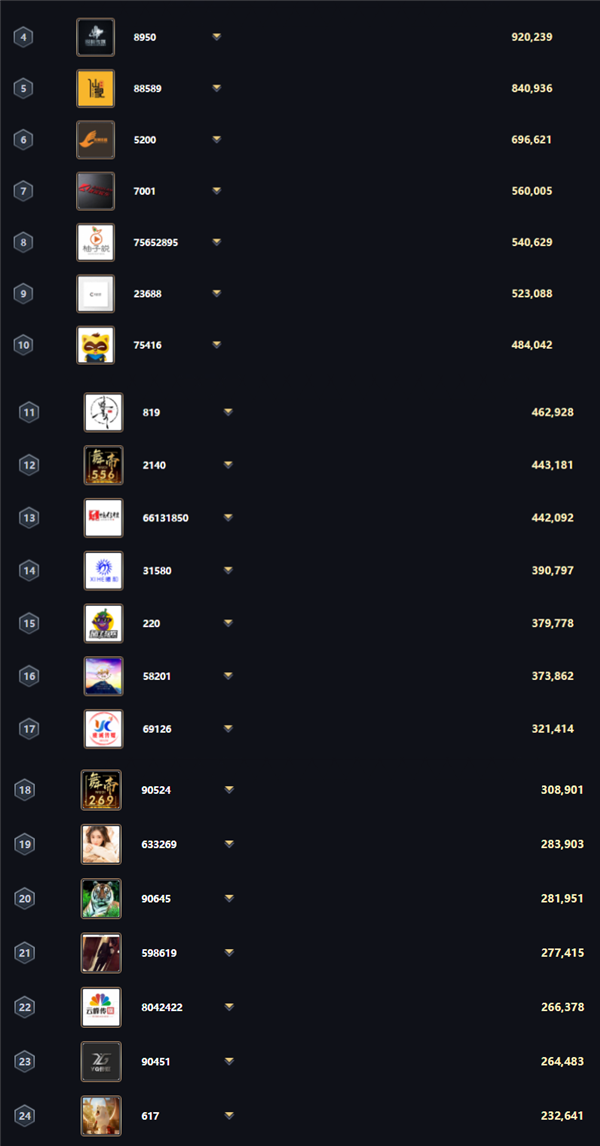Image resolution: width=600 pixels, height=1146 pixels.
Task: Expand the rank 7 entry 7001
Action: point(216,190)
